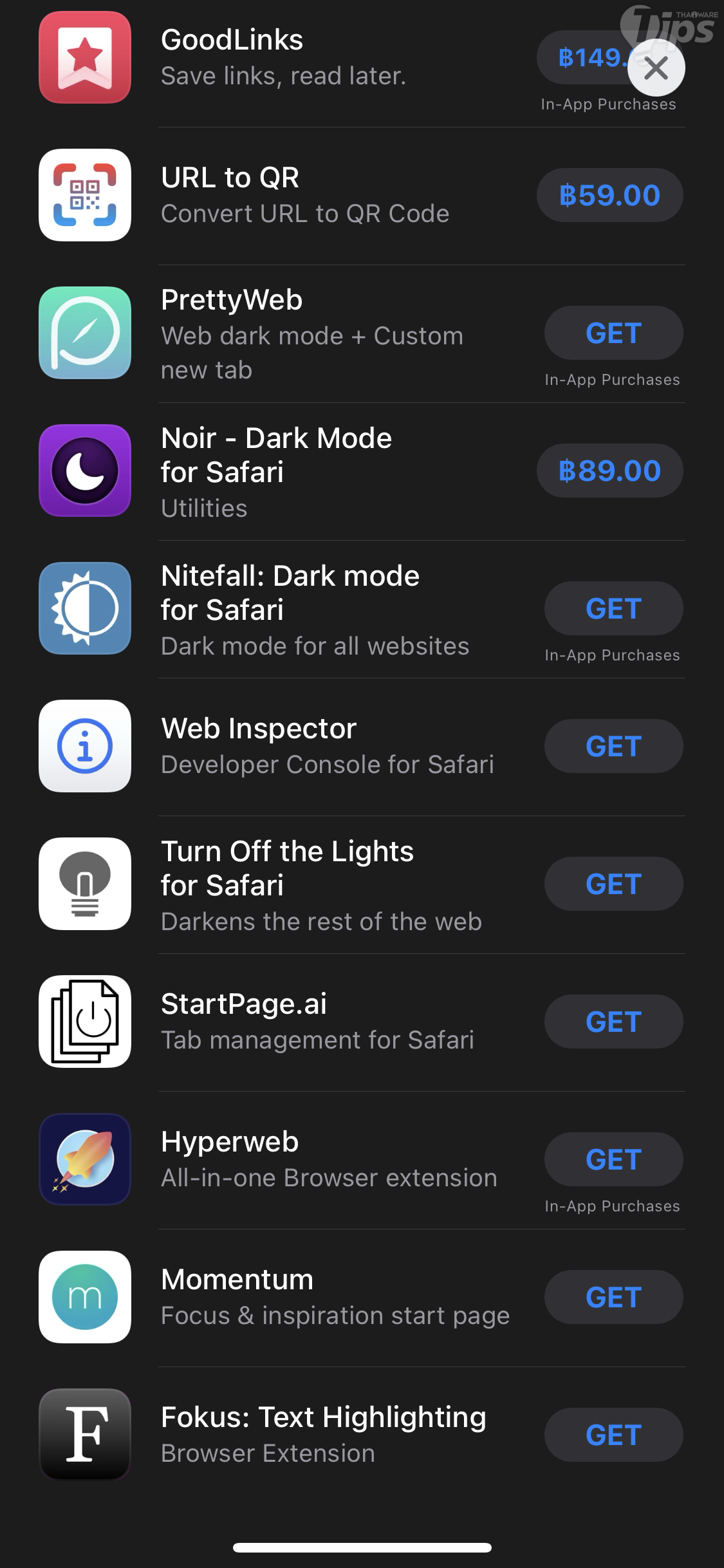Download Web Inspector with GET
Image resolution: width=724 pixels, height=1568 pixels.
point(613,746)
